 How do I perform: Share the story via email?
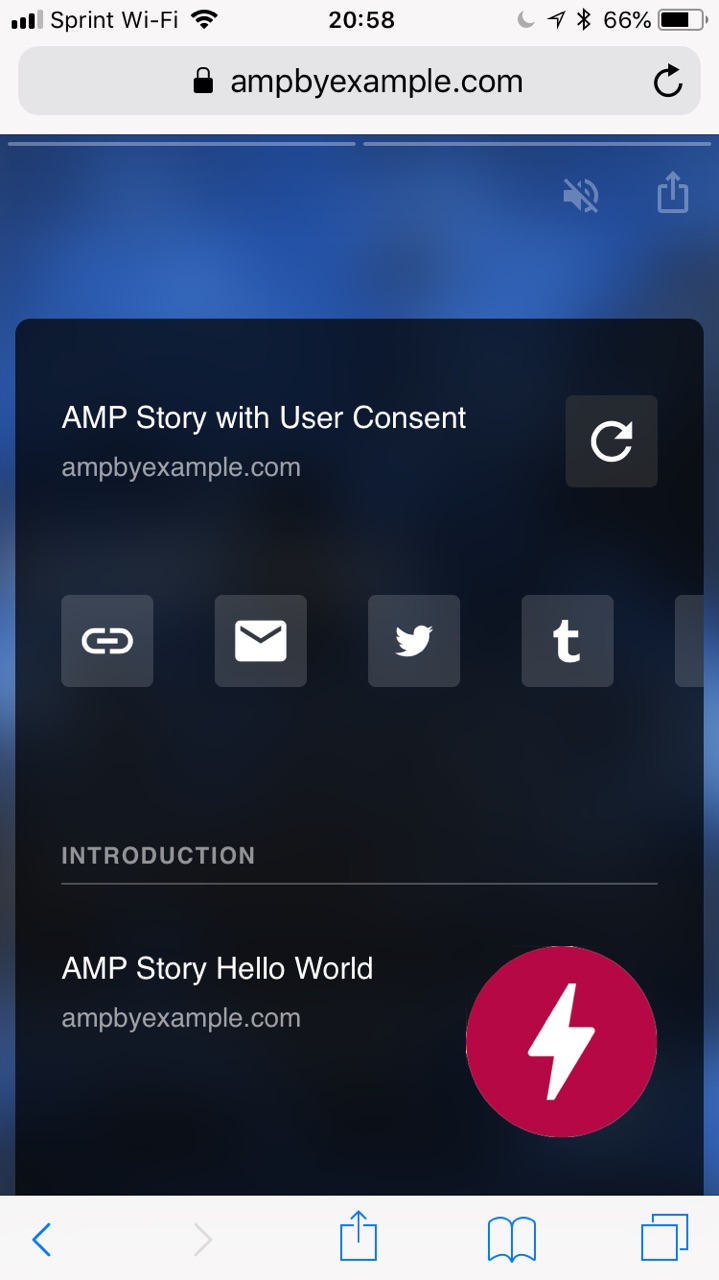click(260, 641)
